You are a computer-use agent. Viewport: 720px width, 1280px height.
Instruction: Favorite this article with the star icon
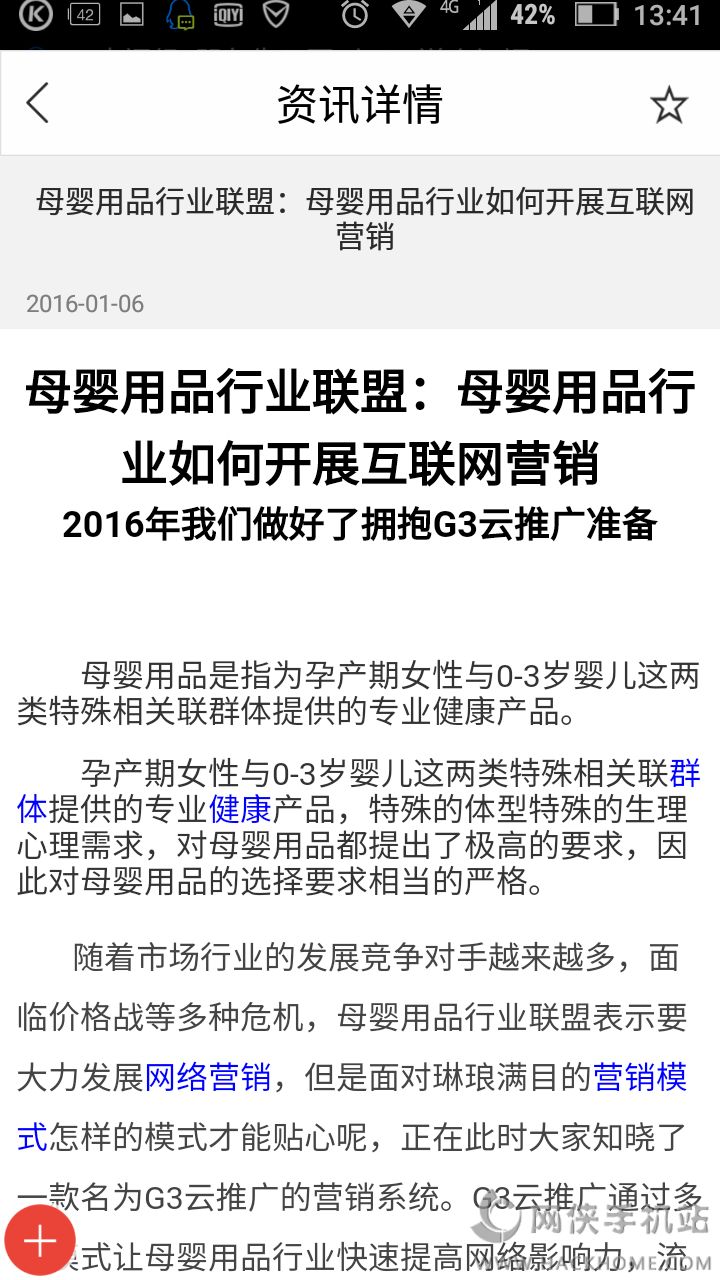pos(669,104)
